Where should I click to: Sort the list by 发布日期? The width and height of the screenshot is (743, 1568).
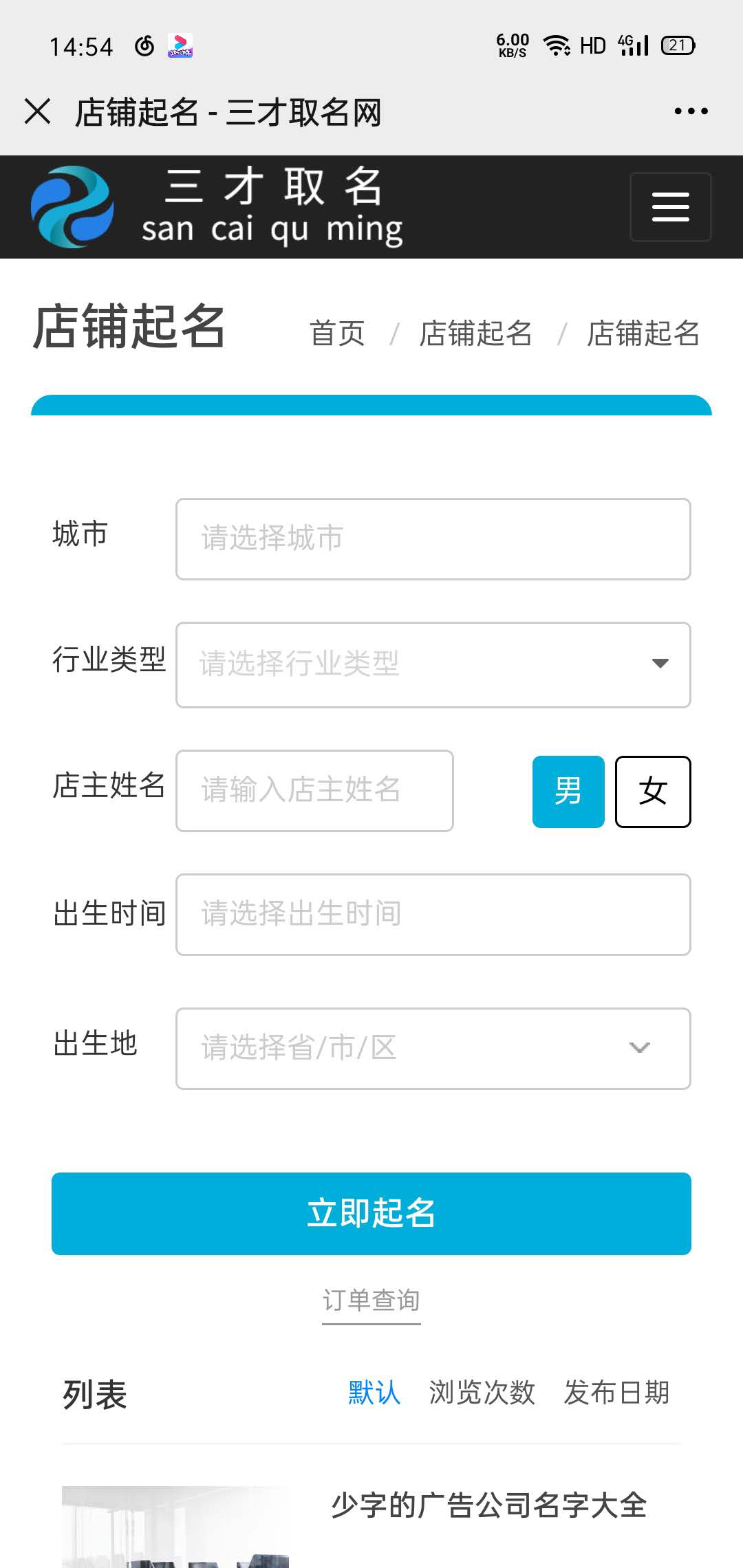616,1393
